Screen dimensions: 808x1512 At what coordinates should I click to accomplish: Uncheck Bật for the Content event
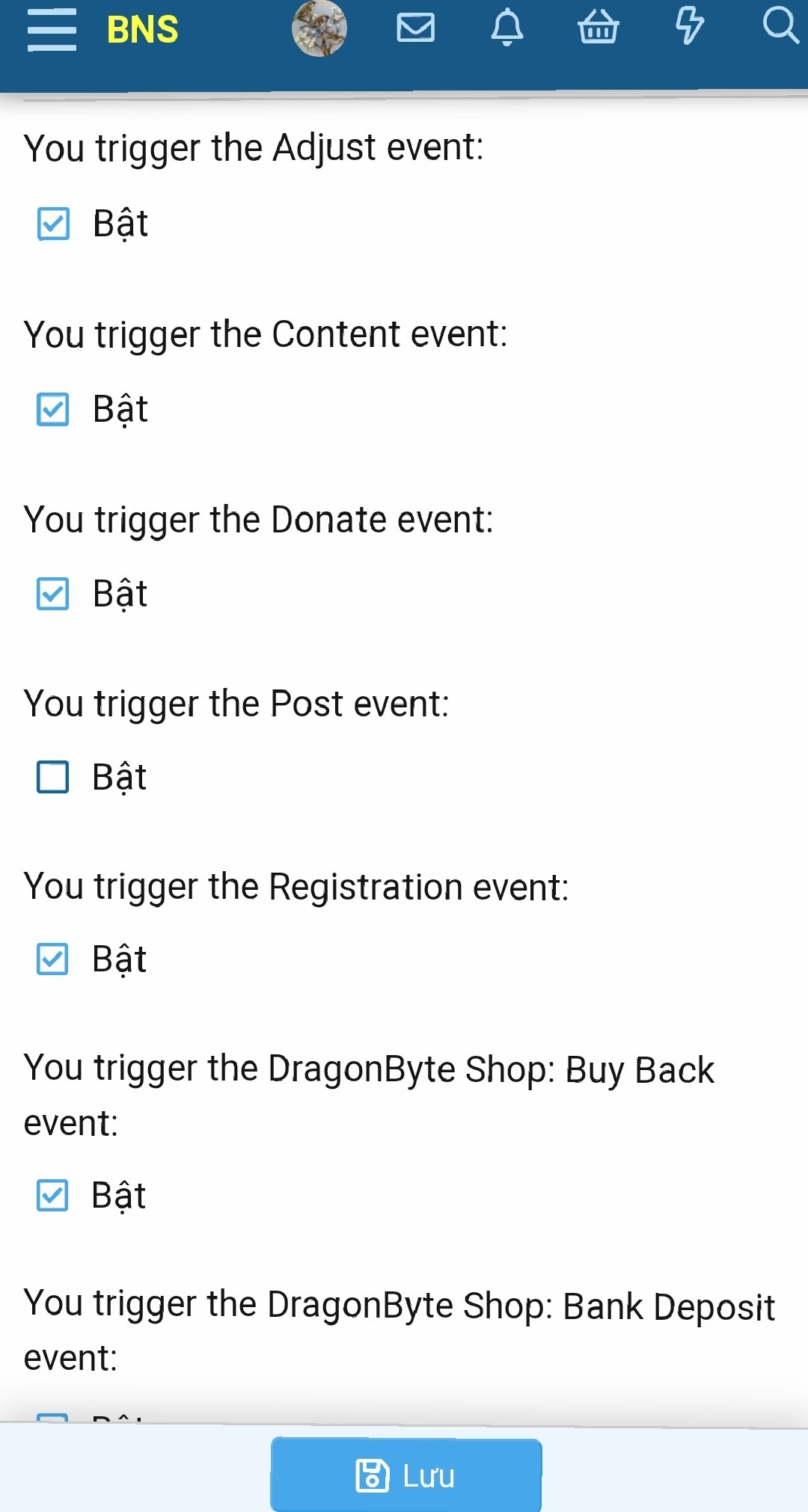pos(53,409)
